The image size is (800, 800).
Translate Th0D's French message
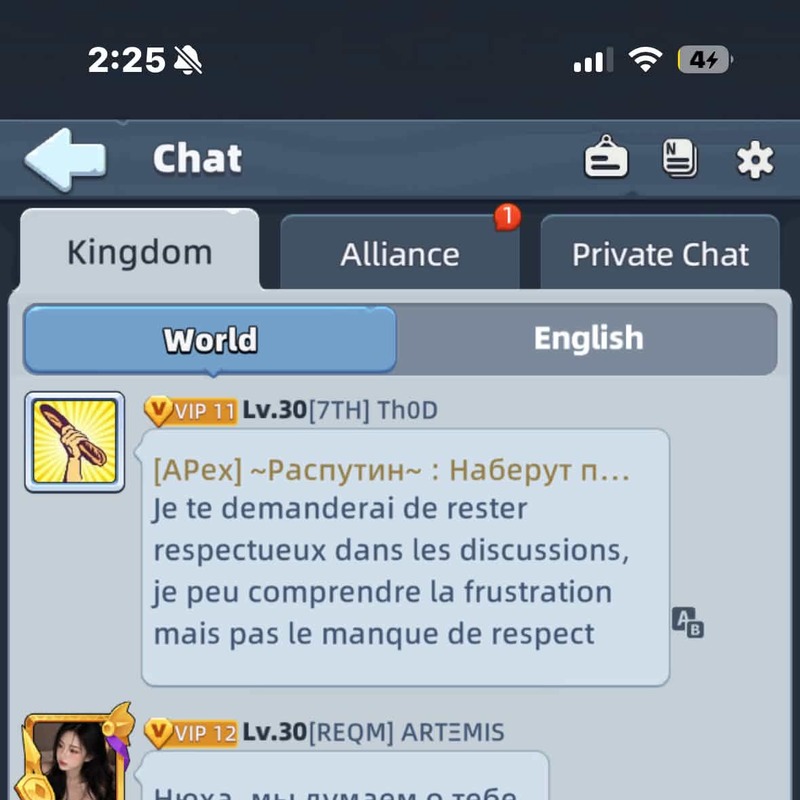tap(688, 622)
